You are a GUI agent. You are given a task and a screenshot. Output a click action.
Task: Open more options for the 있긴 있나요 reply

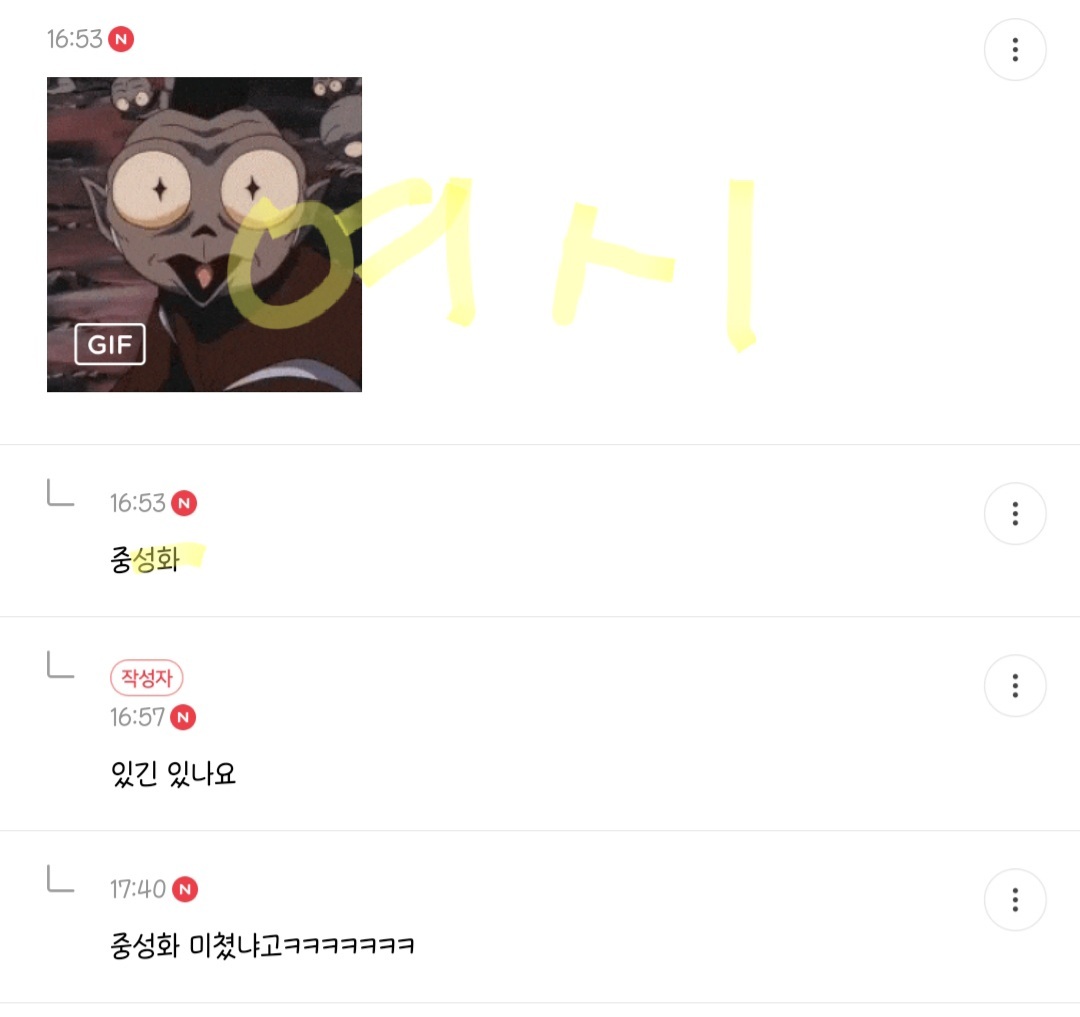point(1015,686)
